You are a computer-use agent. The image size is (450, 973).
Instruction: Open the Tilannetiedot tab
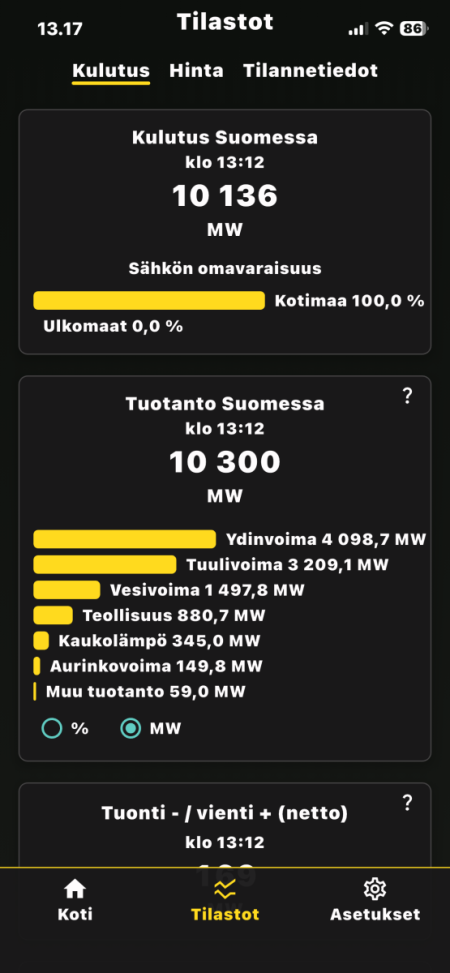(310, 71)
